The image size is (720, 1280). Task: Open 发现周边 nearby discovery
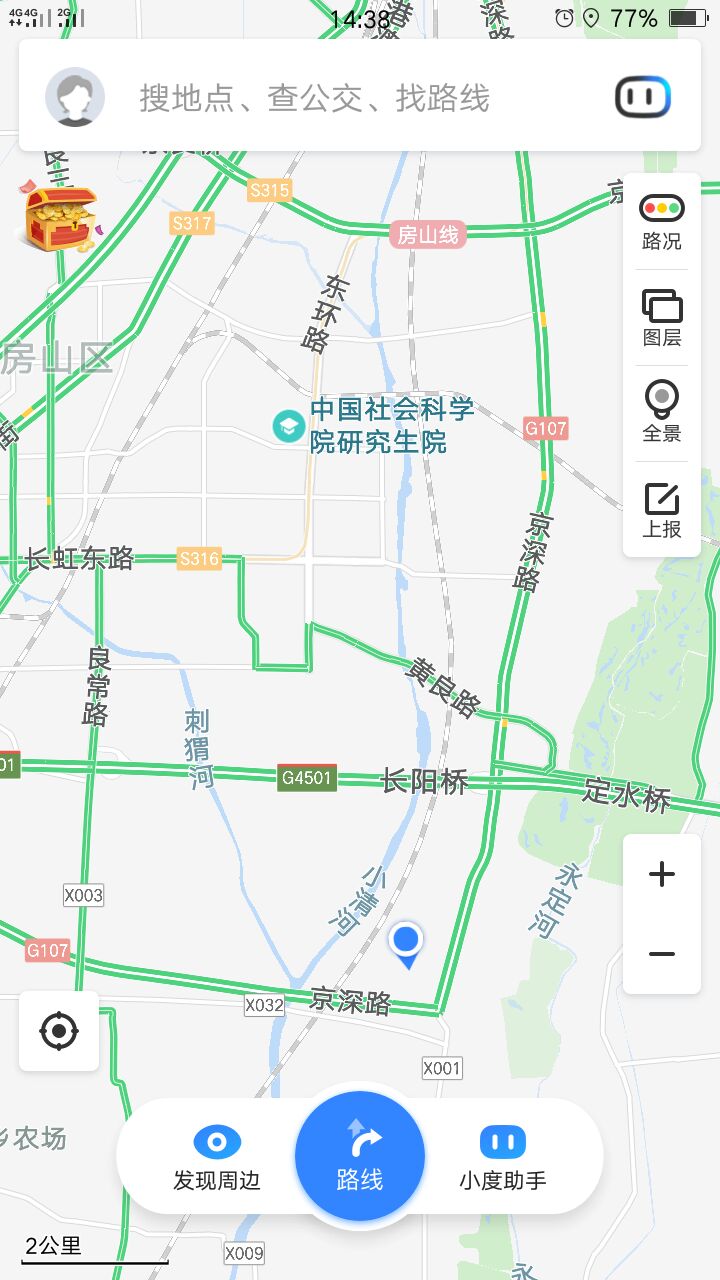click(x=217, y=1157)
